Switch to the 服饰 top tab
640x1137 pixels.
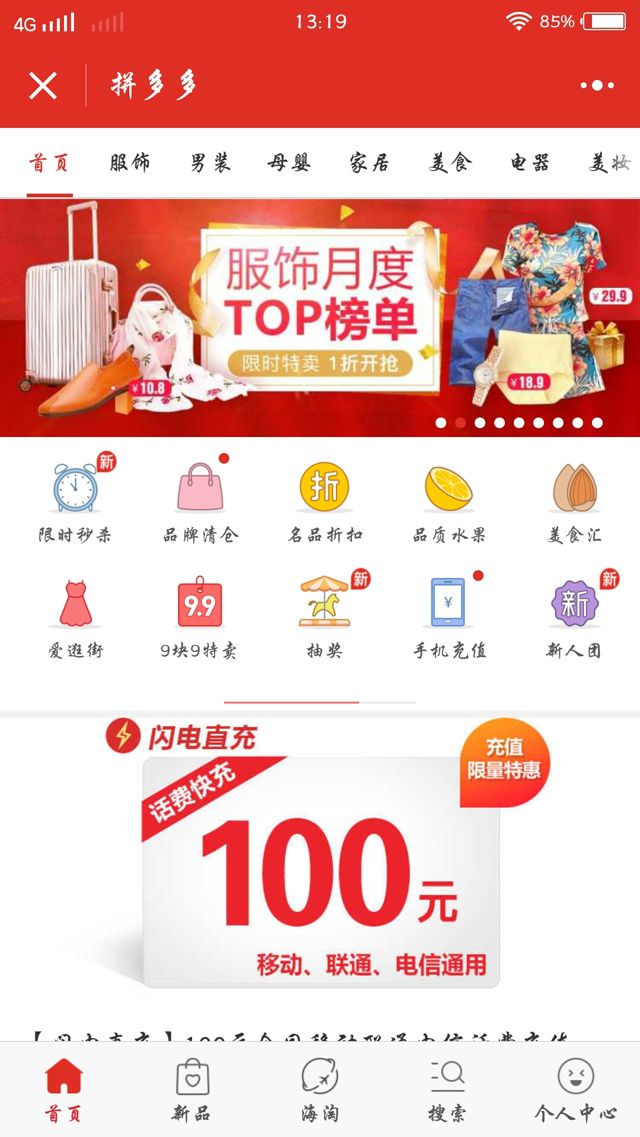[x=130, y=163]
